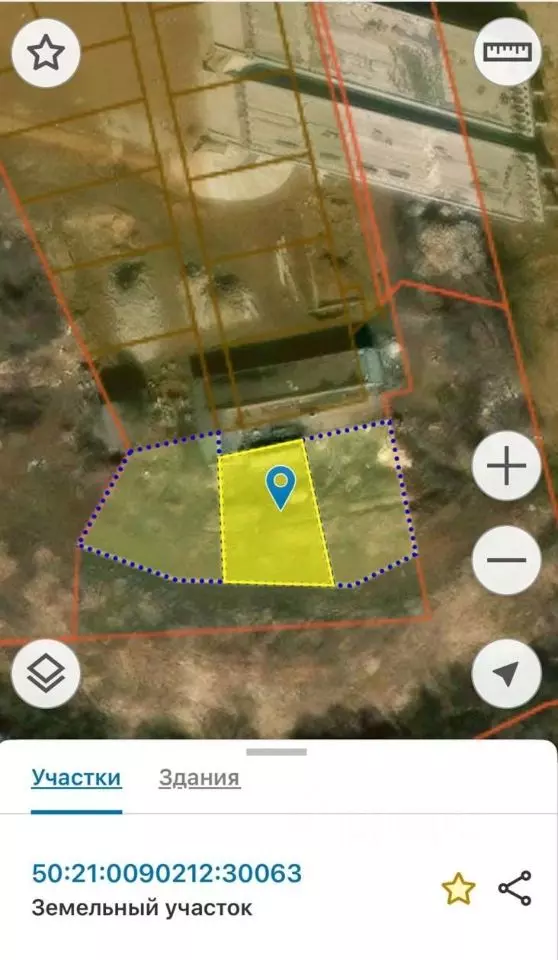Switch to the Здания tab
The width and height of the screenshot is (558, 960).
pos(199,778)
